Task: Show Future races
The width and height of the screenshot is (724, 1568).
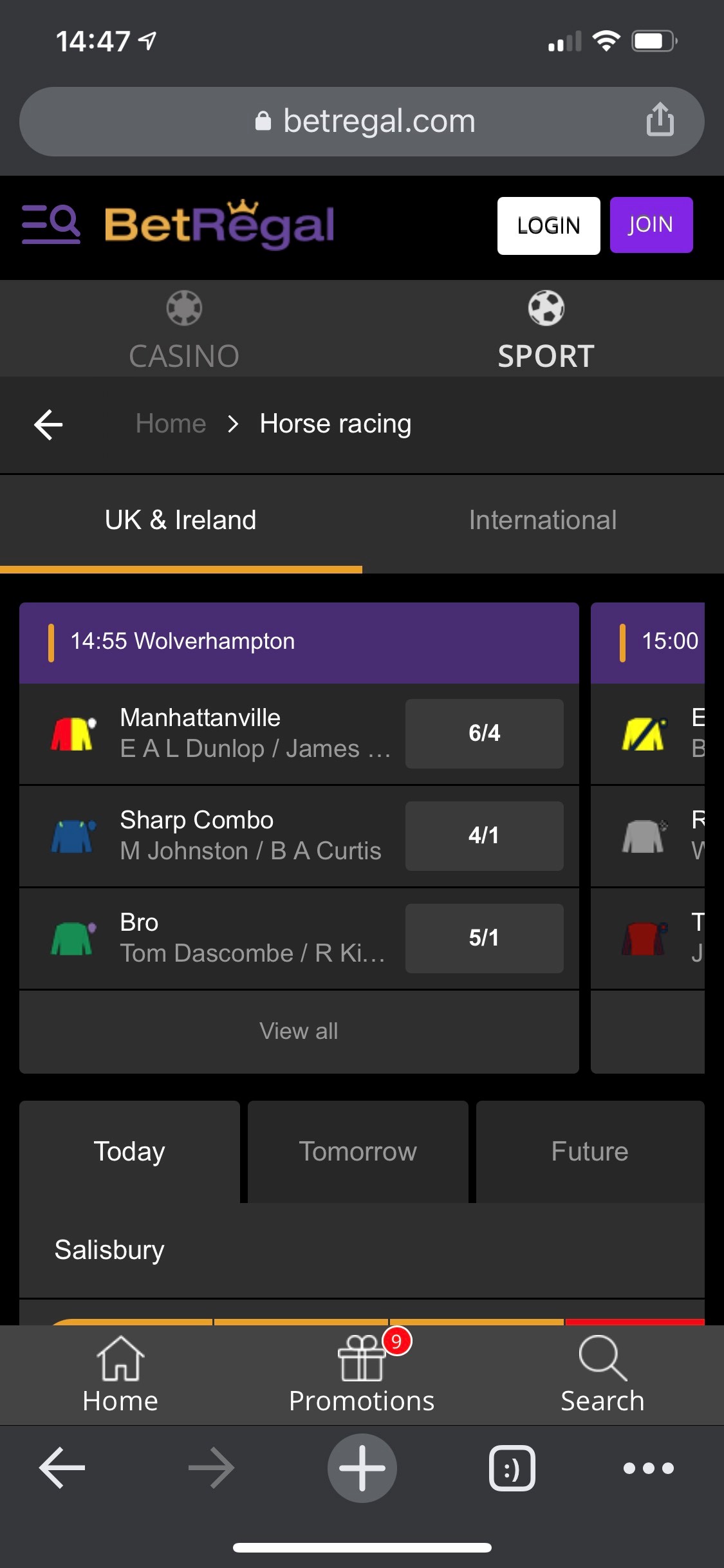Action: pos(589,1152)
